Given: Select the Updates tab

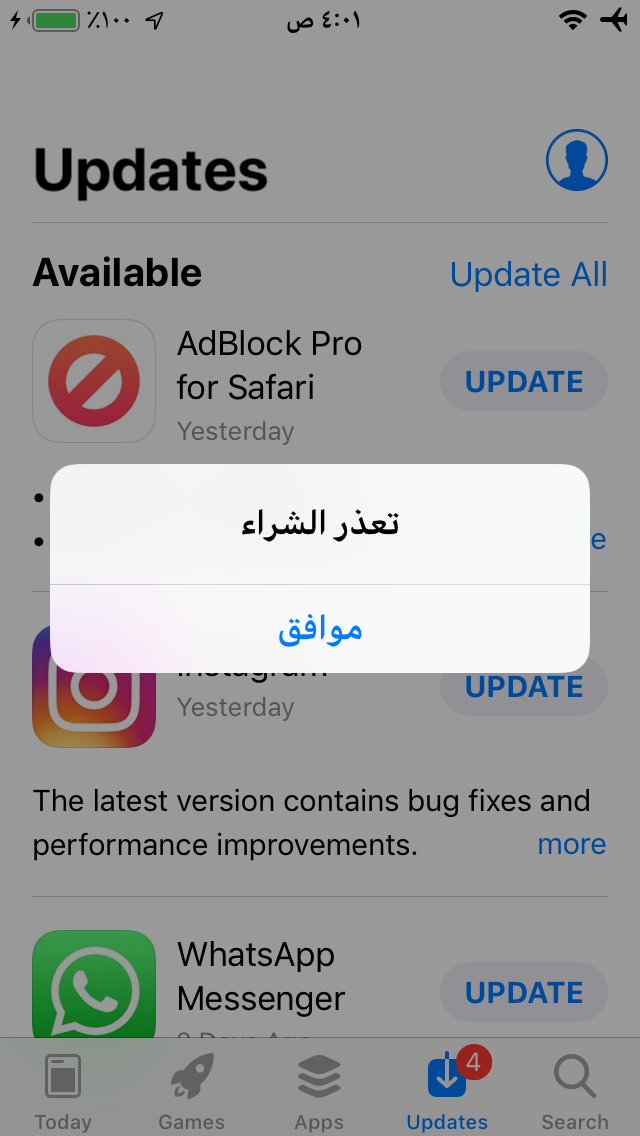Looking at the screenshot, I should (447, 1090).
